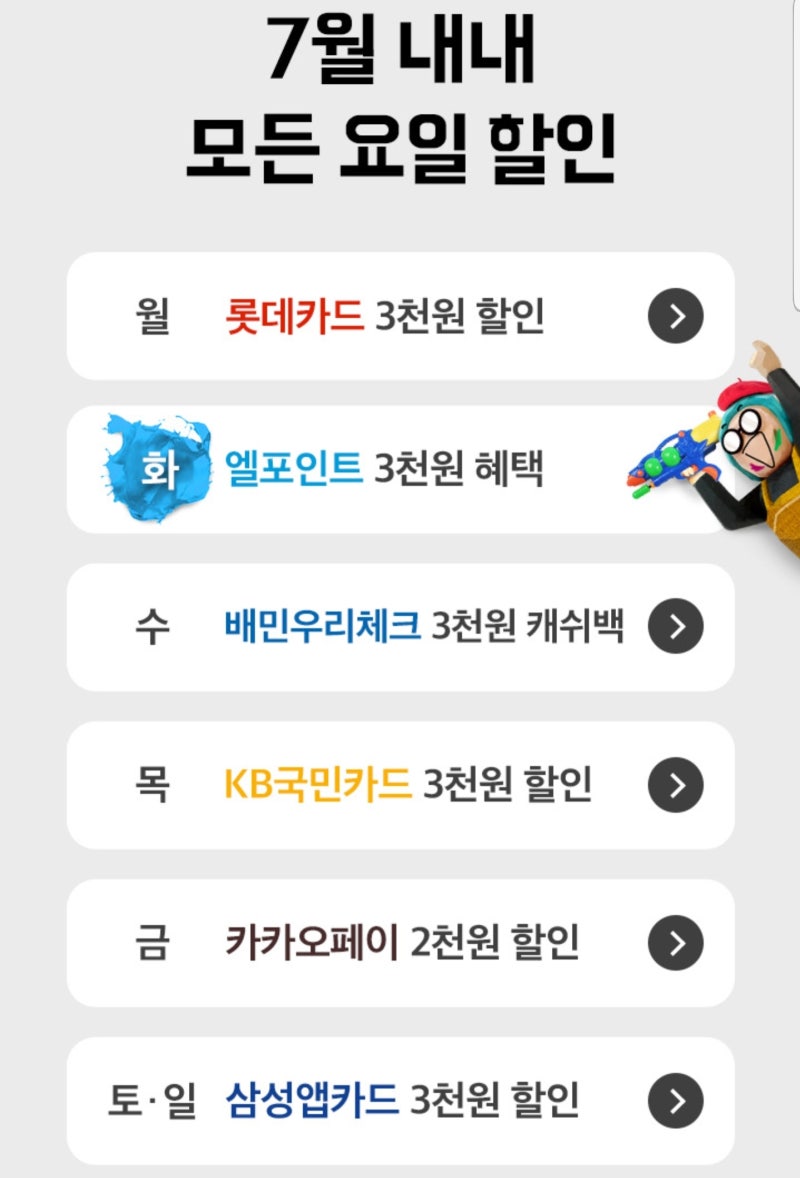Open Monday's Lotte Card 3천원 discount
The height and width of the screenshot is (1178, 800).
(x=675, y=316)
